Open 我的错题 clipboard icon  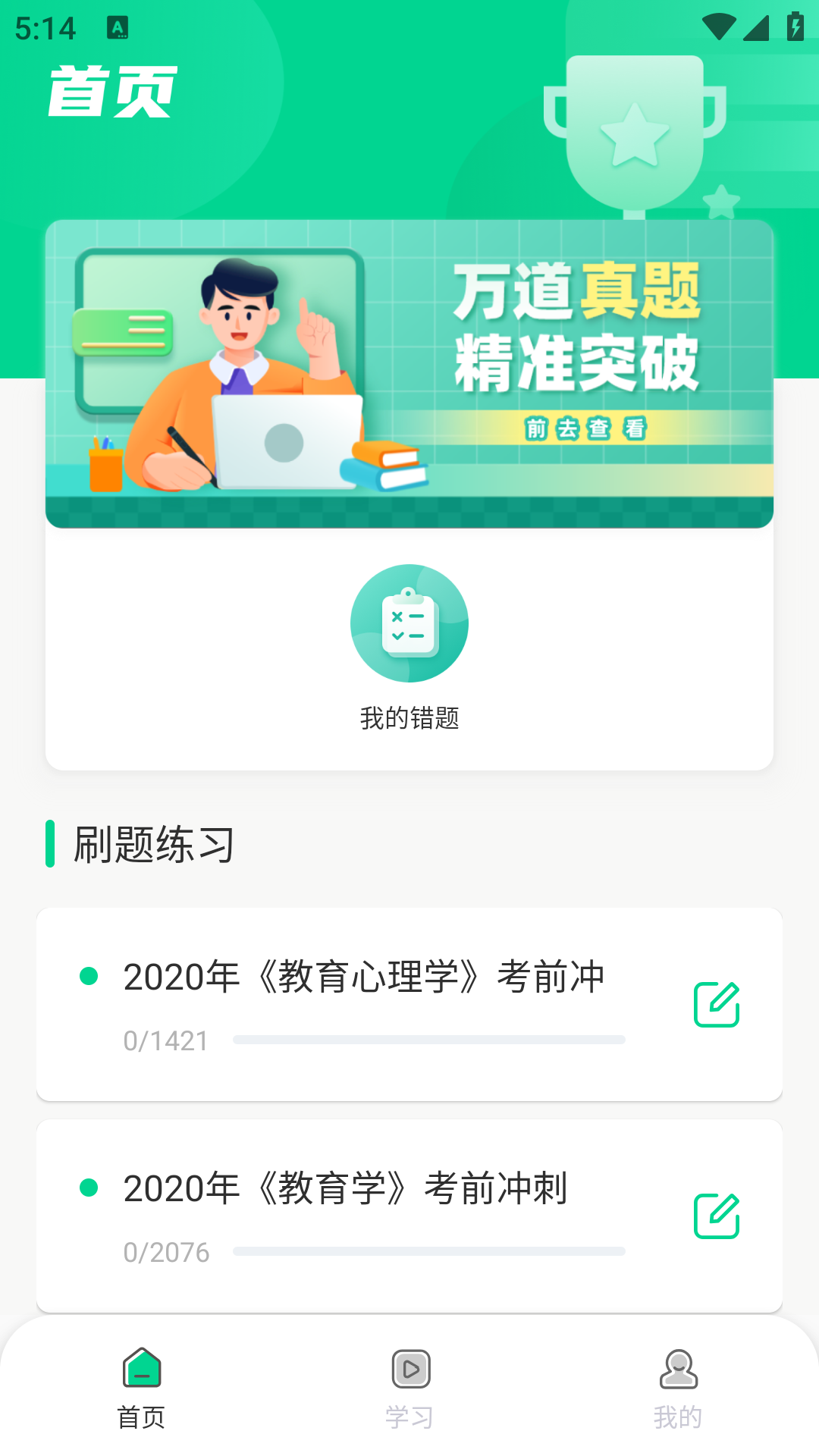[409, 623]
